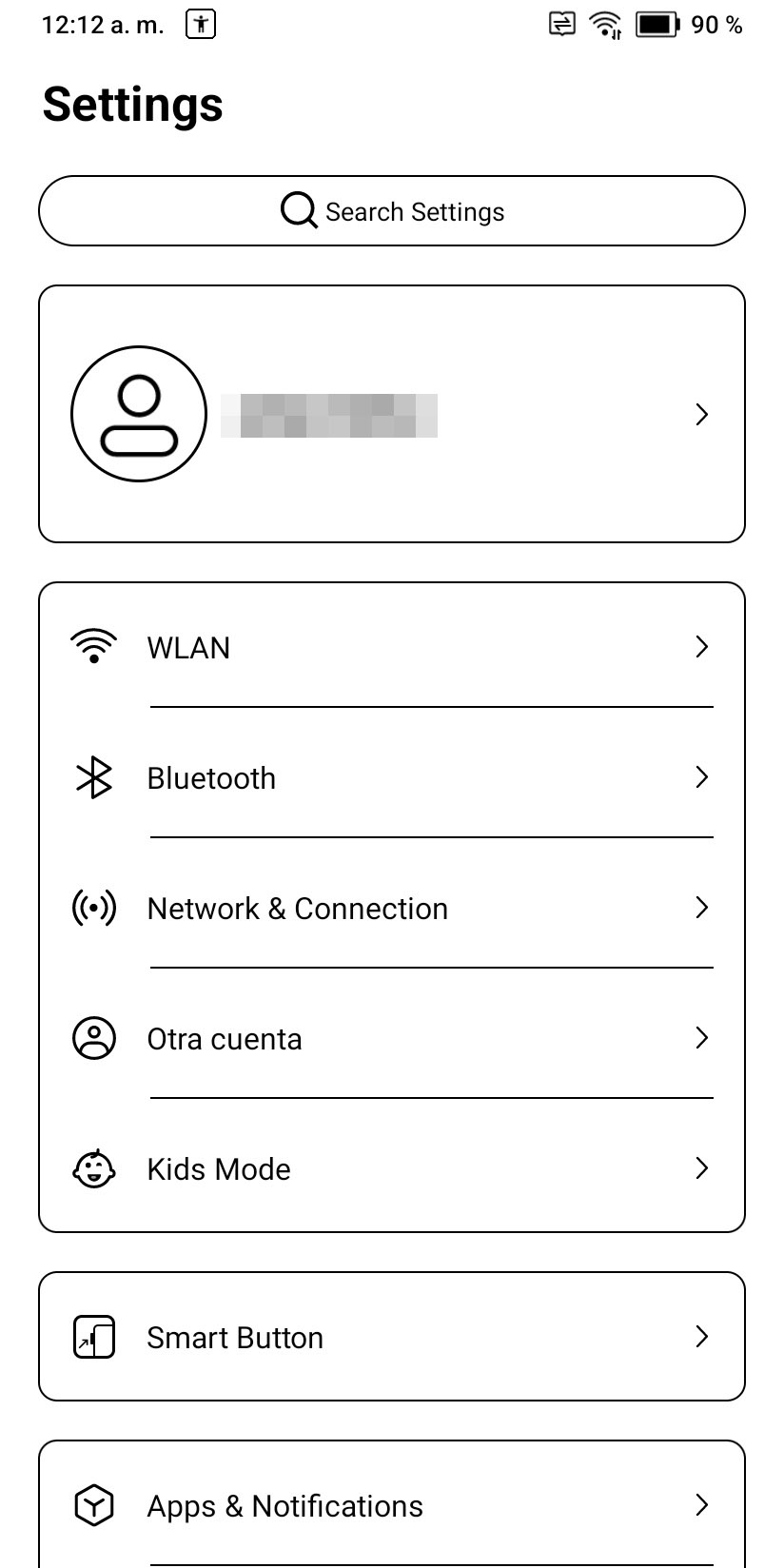The width and height of the screenshot is (784, 1568).
Task: Enter Kids Mode settings
Action: (x=392, y=1168)
